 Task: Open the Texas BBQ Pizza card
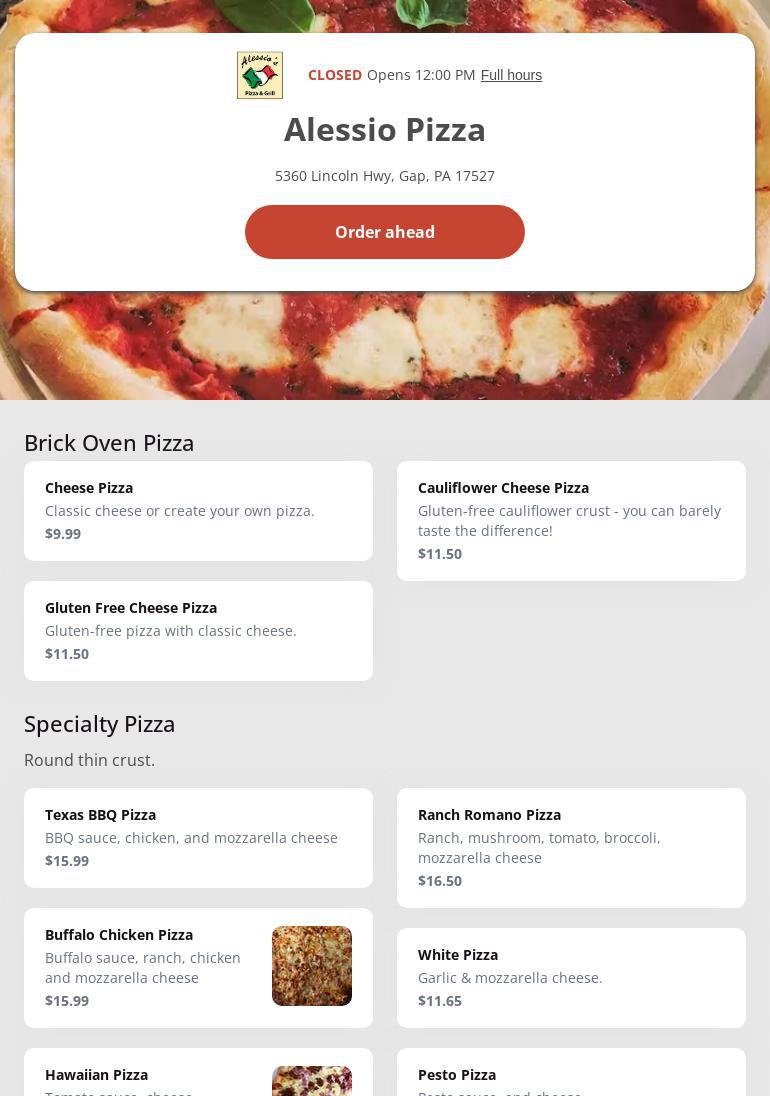point(198,838)
